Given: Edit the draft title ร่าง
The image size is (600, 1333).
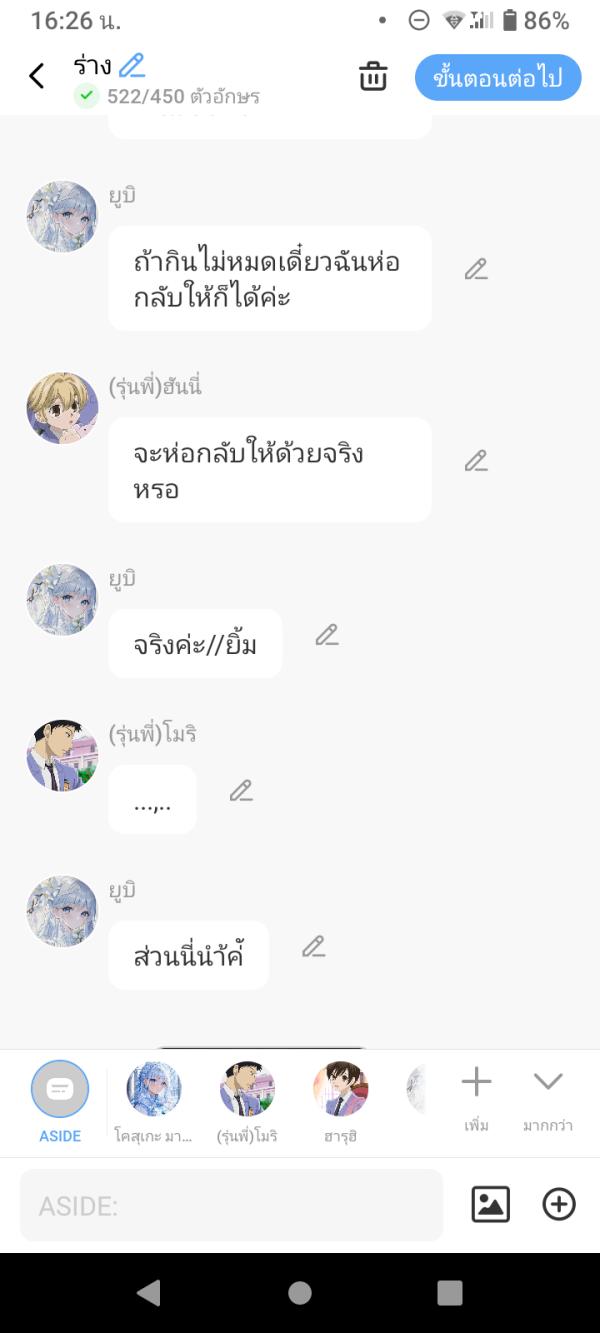Looking at the screenshot, I should pyautogui.click(x=132, y=66).
